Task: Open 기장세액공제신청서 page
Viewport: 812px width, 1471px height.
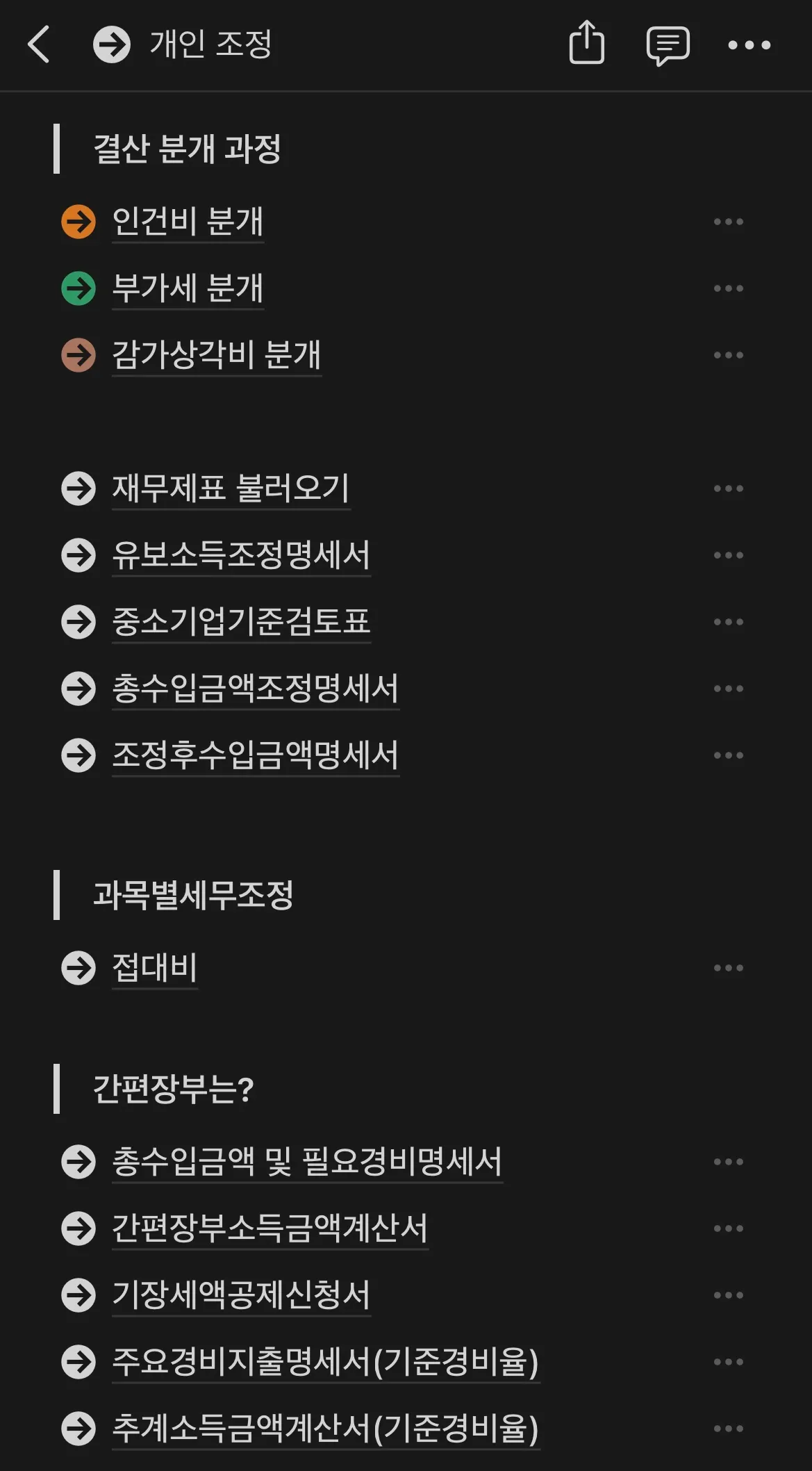Action: (241, 1295)
